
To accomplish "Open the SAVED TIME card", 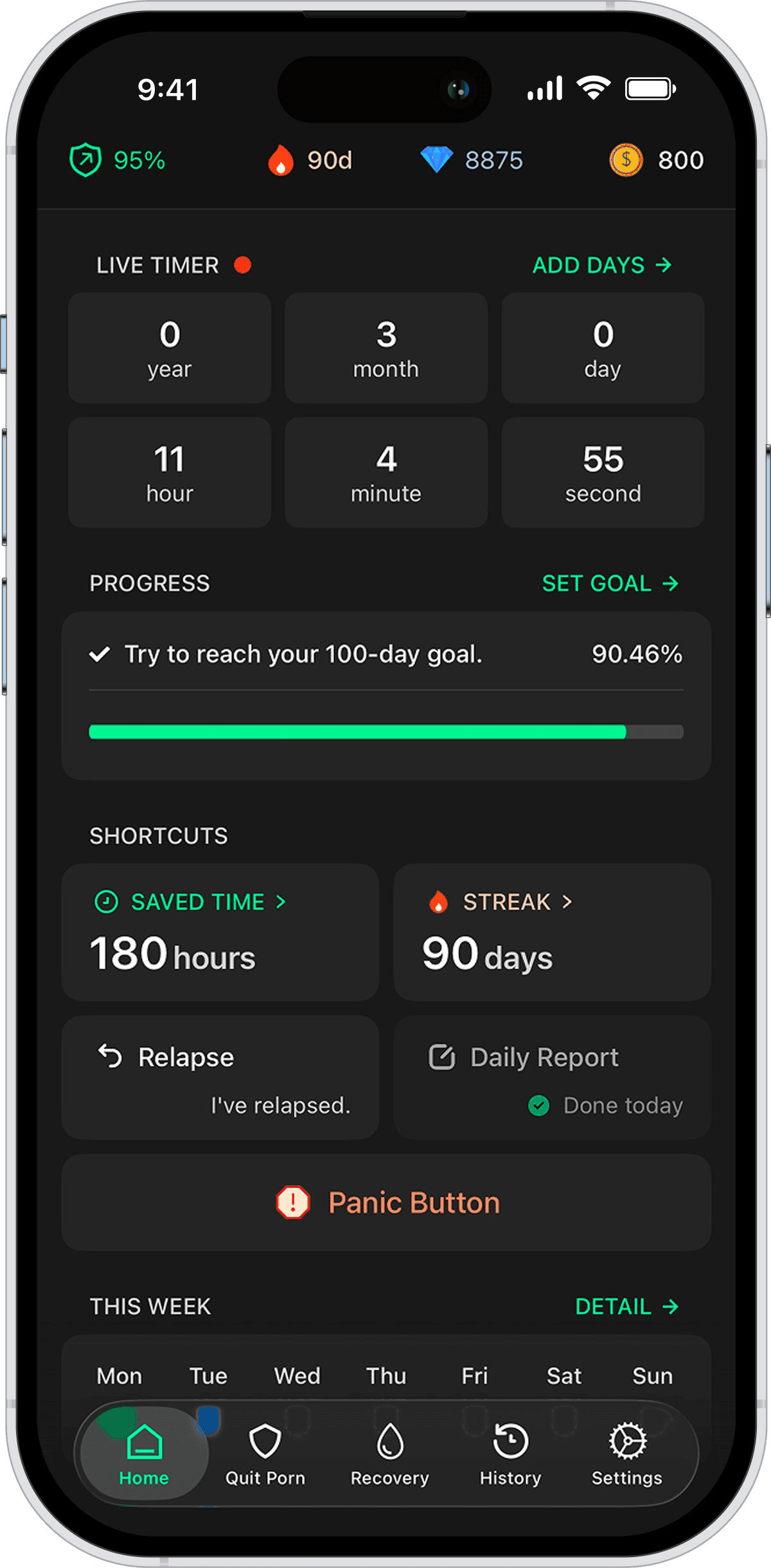I will [220, 932].
